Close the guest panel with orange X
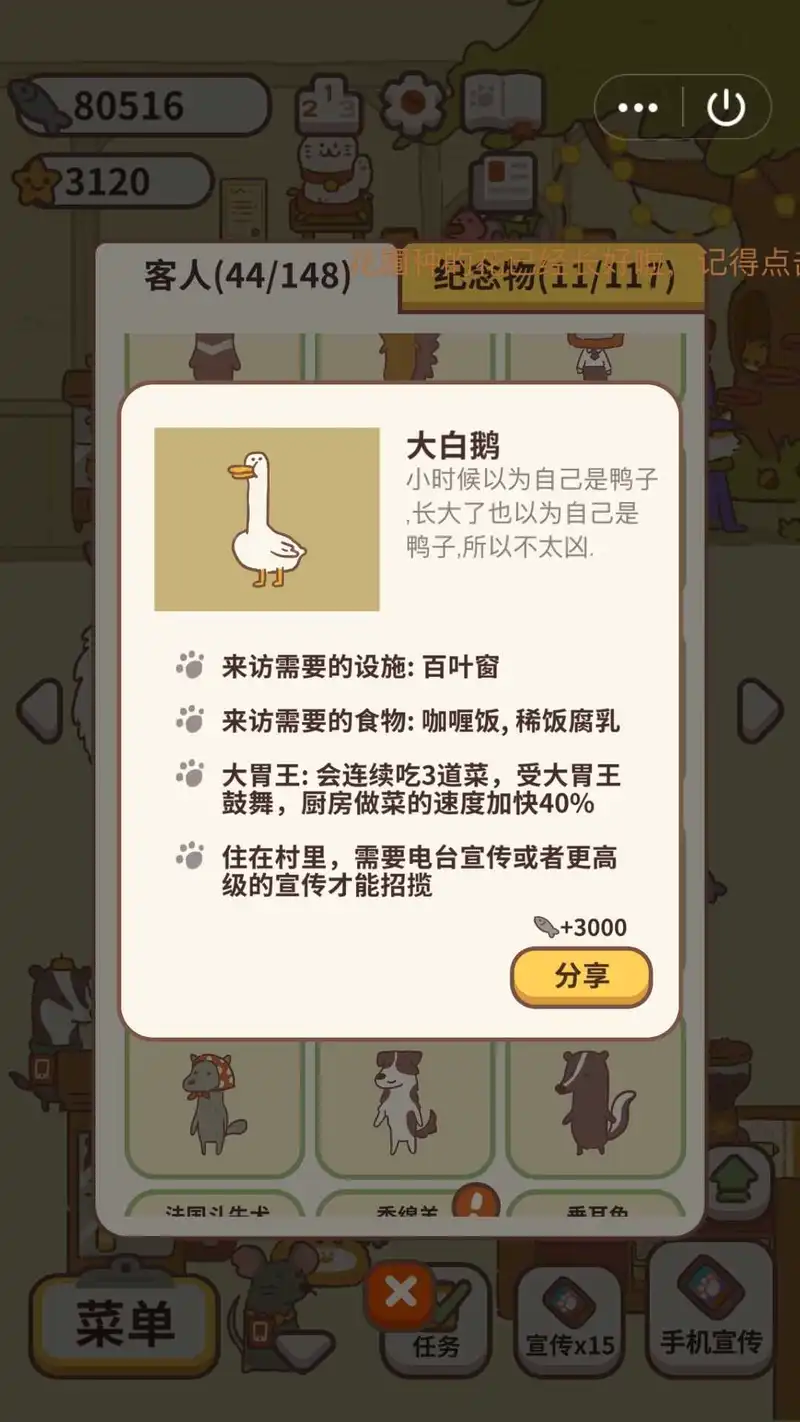This screenshot has height=1422, width=800. [x=399, y=1292]
